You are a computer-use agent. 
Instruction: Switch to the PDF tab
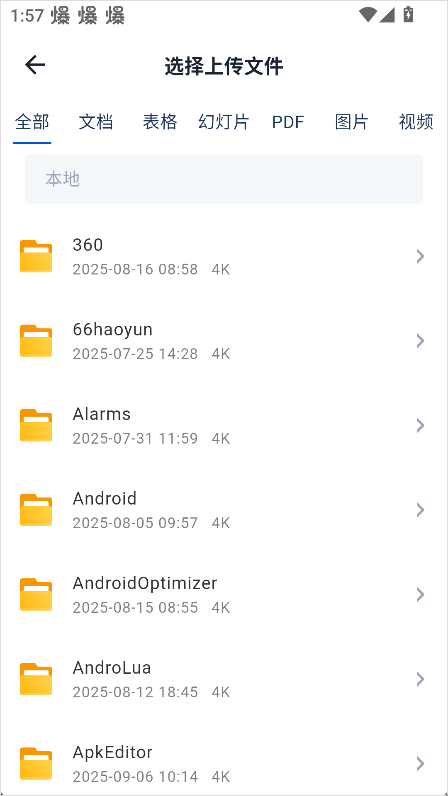pos(287,122)
